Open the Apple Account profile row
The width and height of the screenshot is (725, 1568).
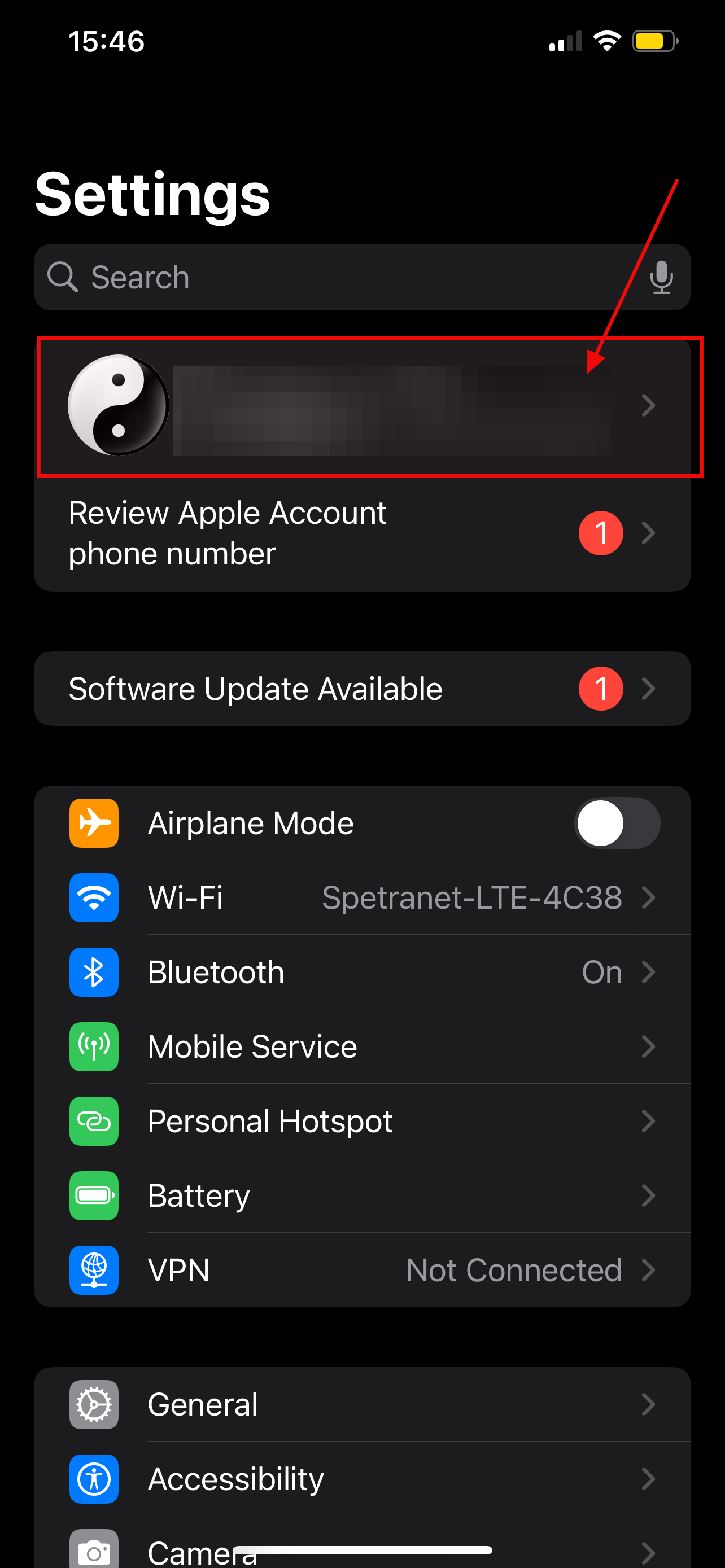point(362,405)
